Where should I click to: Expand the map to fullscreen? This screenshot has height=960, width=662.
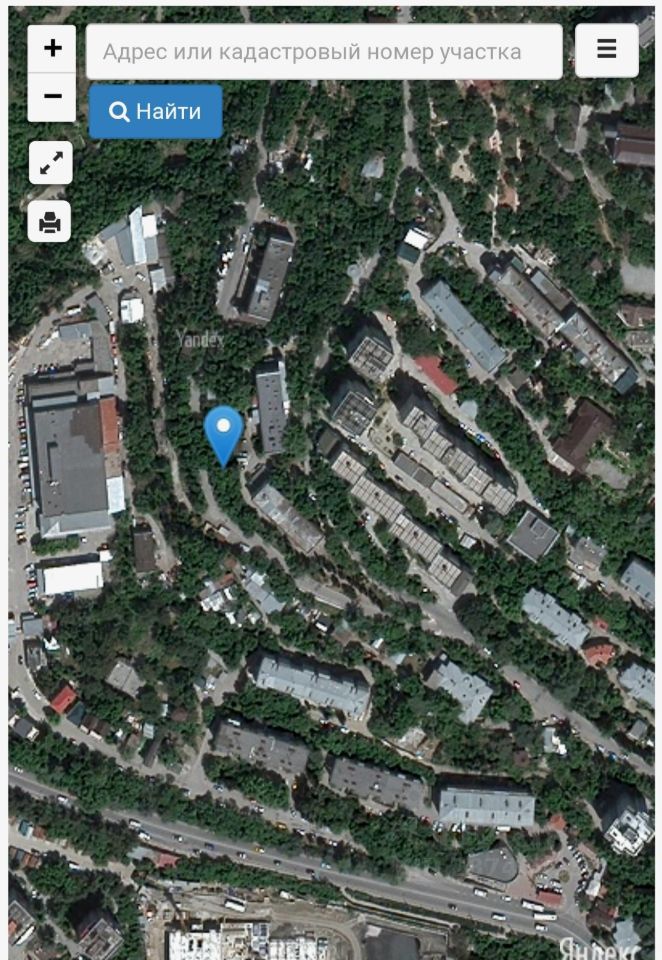(50, 163)
